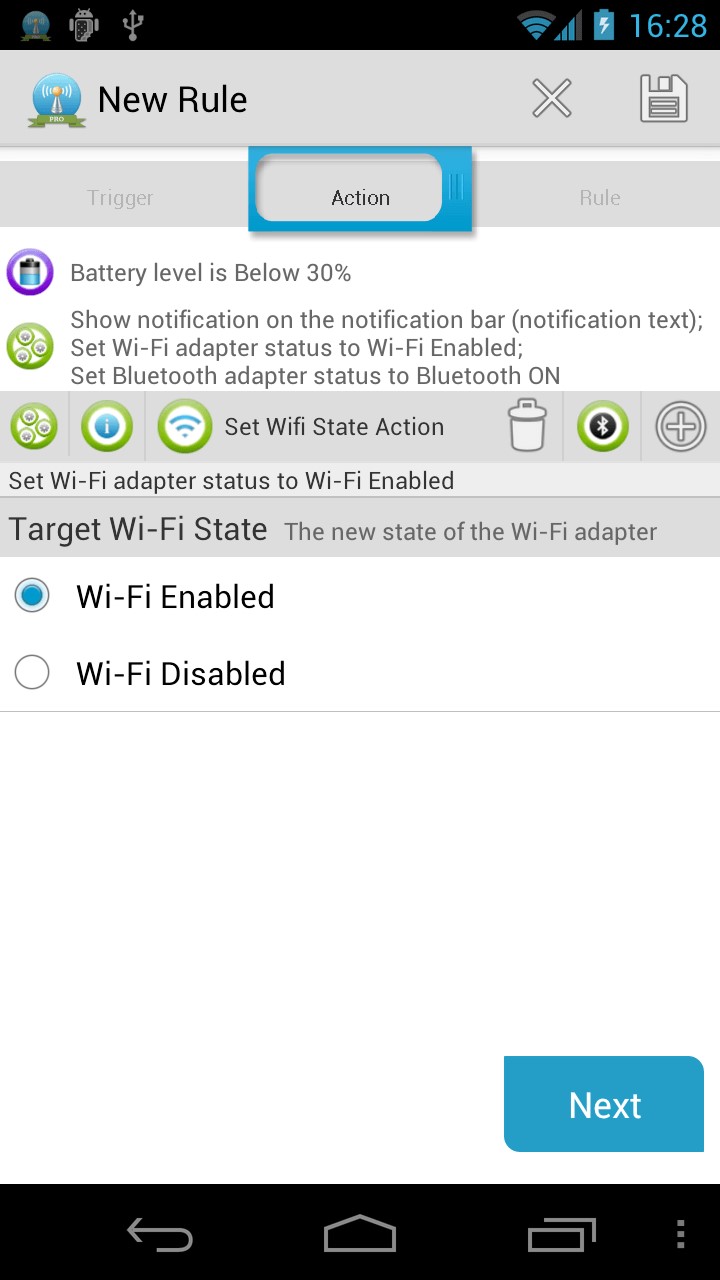Open the Bluetooth action icon
This screenshot has height=1280, width=720.
(602, 427)
